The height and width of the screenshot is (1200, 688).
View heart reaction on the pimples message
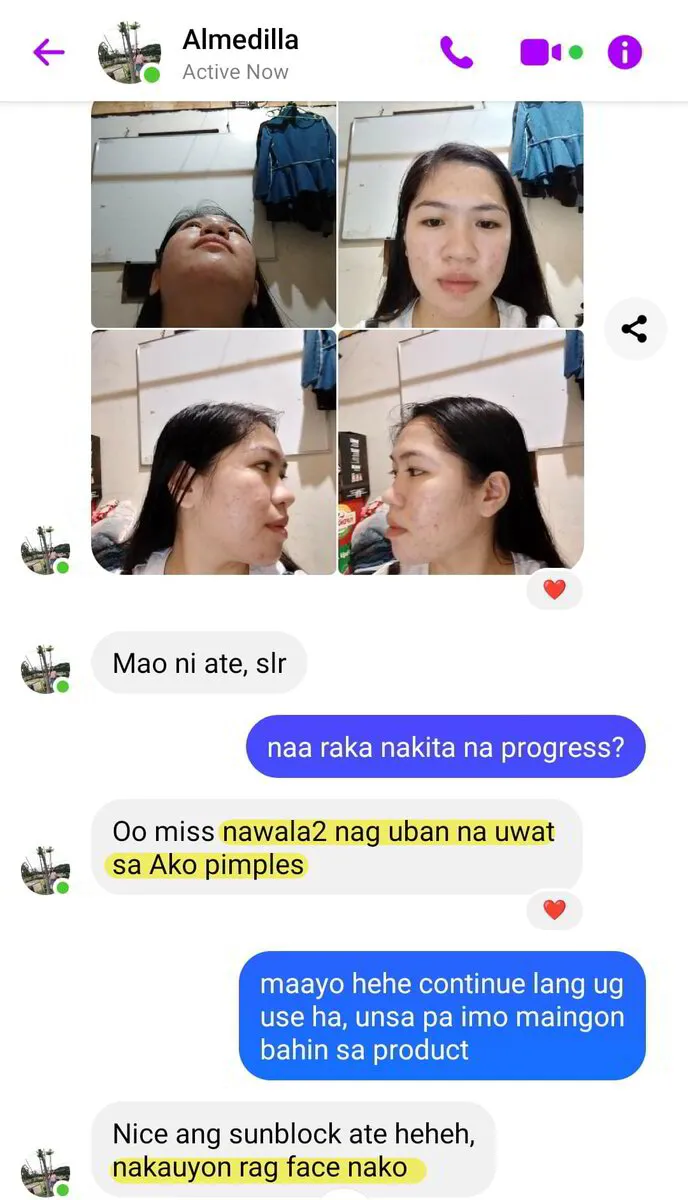pyautogui.click(x=554, y=909)
